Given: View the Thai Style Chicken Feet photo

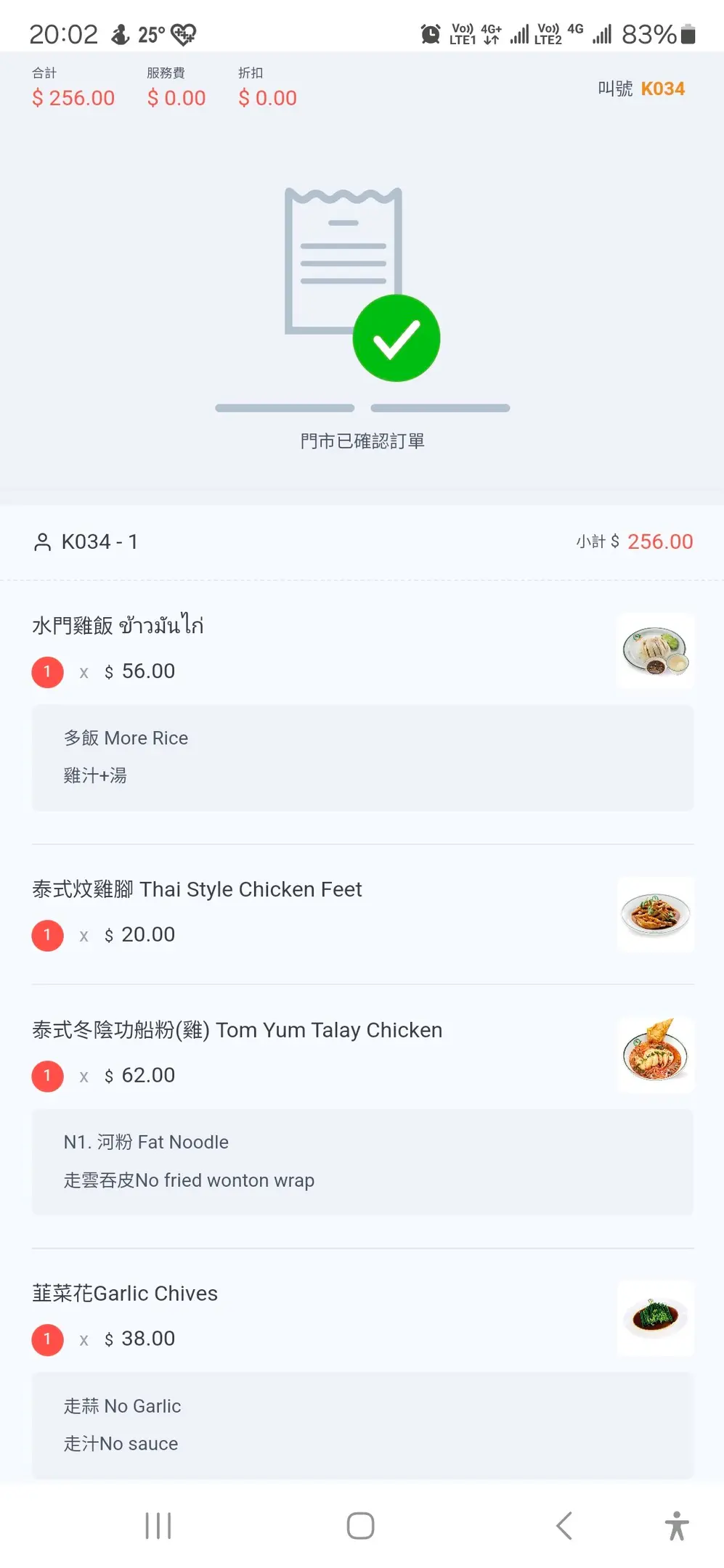Looking at the screenshot, I should tap(655, 915).
